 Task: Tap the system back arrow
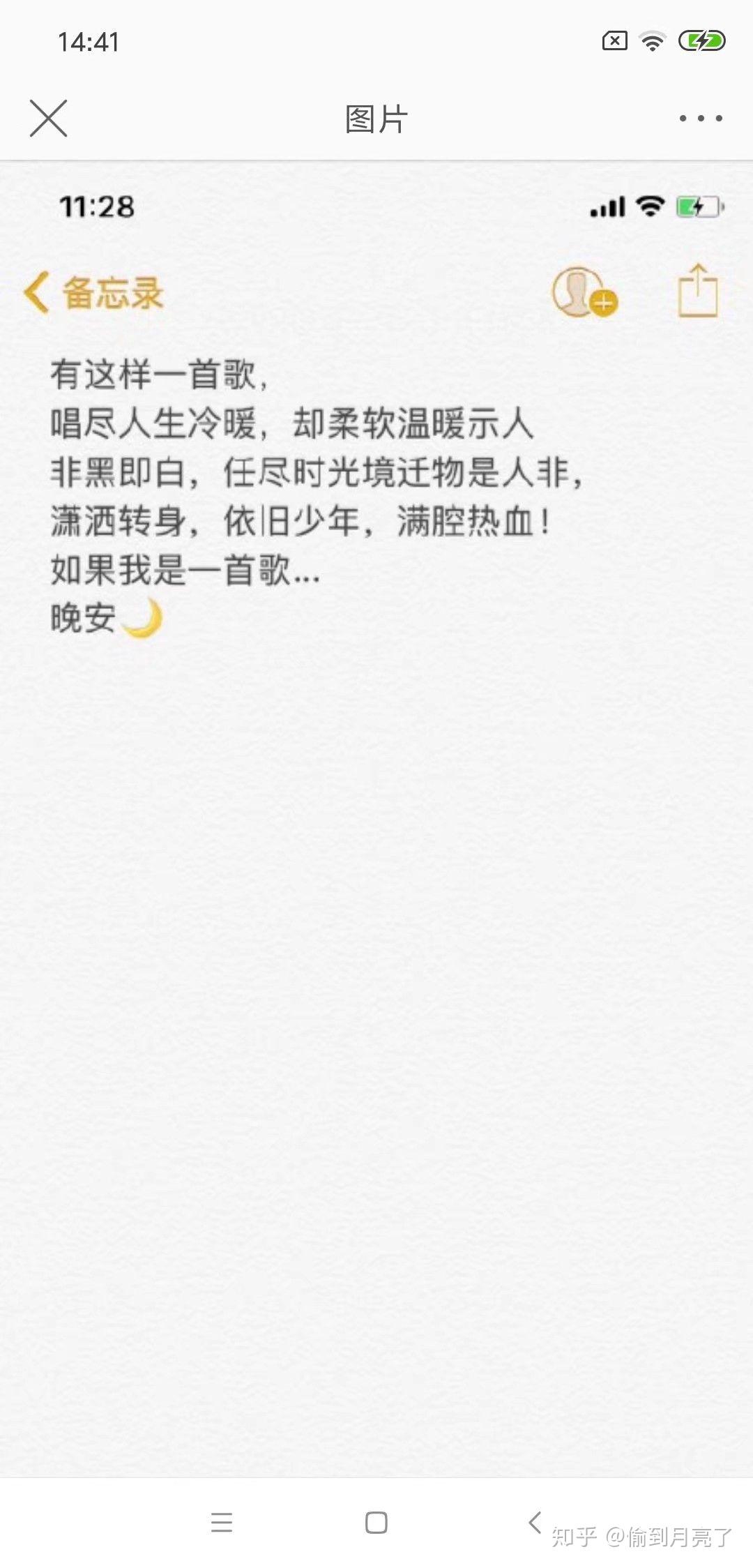click(x=535, y=1521)
